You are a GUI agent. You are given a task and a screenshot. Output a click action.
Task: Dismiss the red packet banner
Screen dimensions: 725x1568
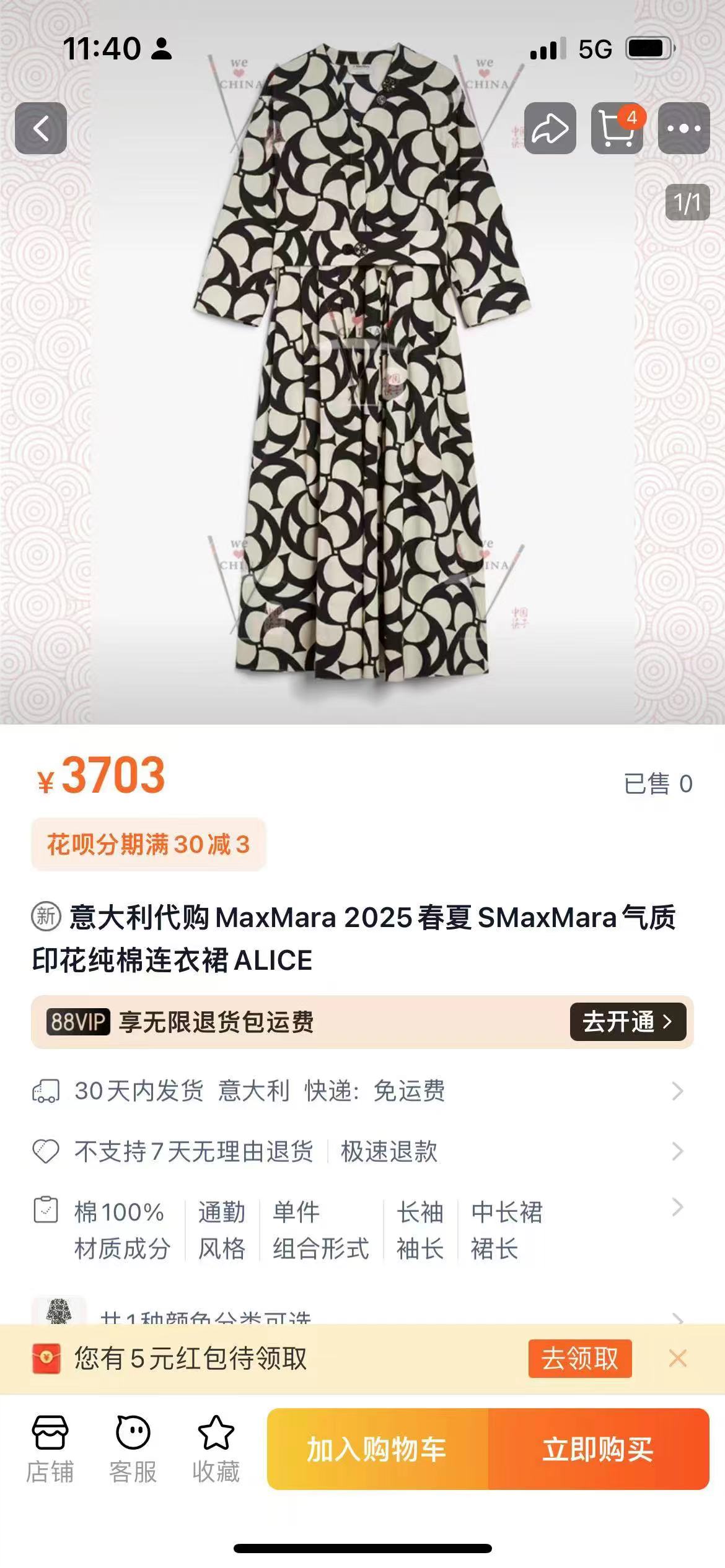pyautogui.click(x=678, y=1359)
